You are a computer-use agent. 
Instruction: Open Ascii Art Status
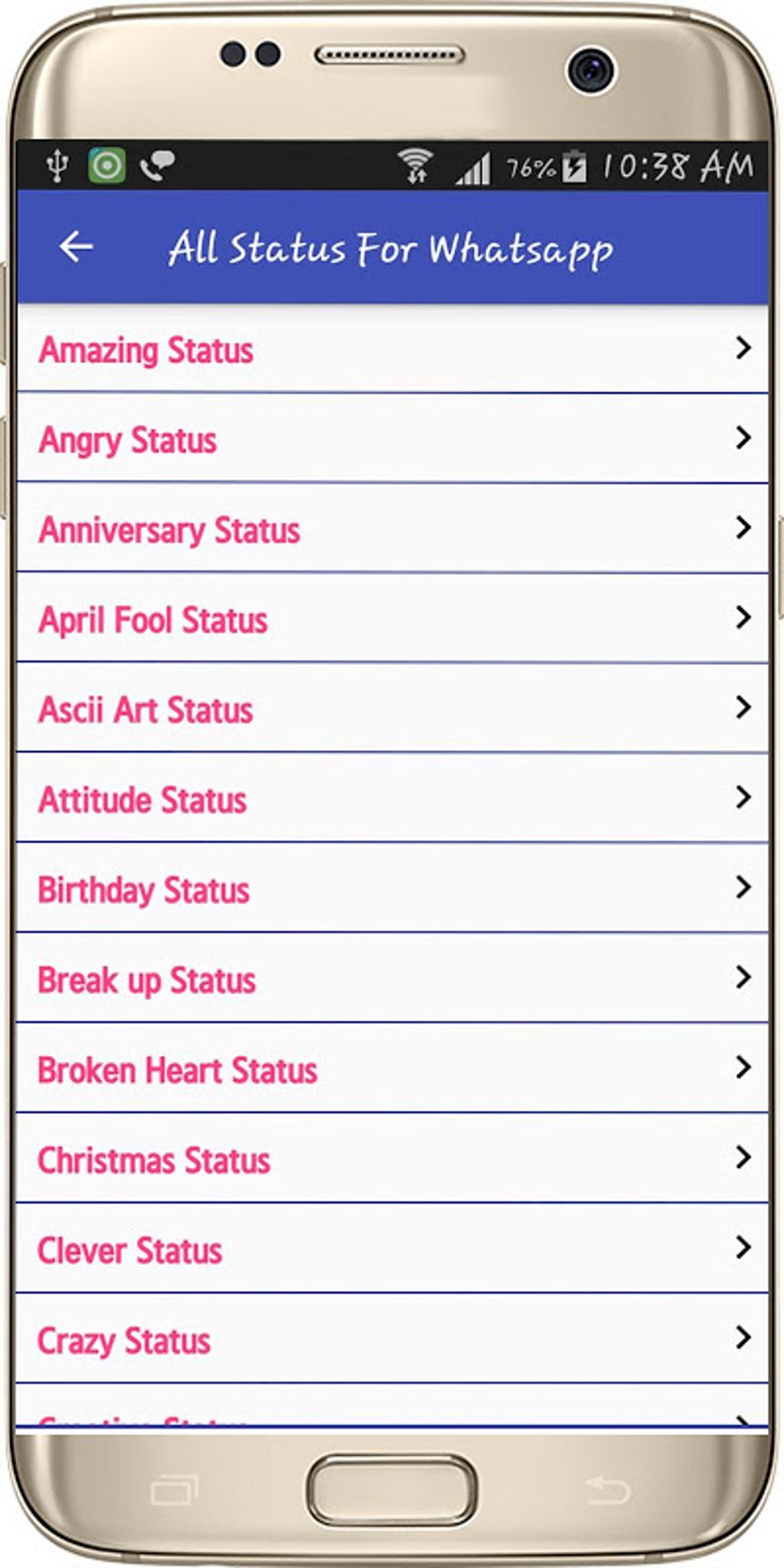[x=392, y=709]
